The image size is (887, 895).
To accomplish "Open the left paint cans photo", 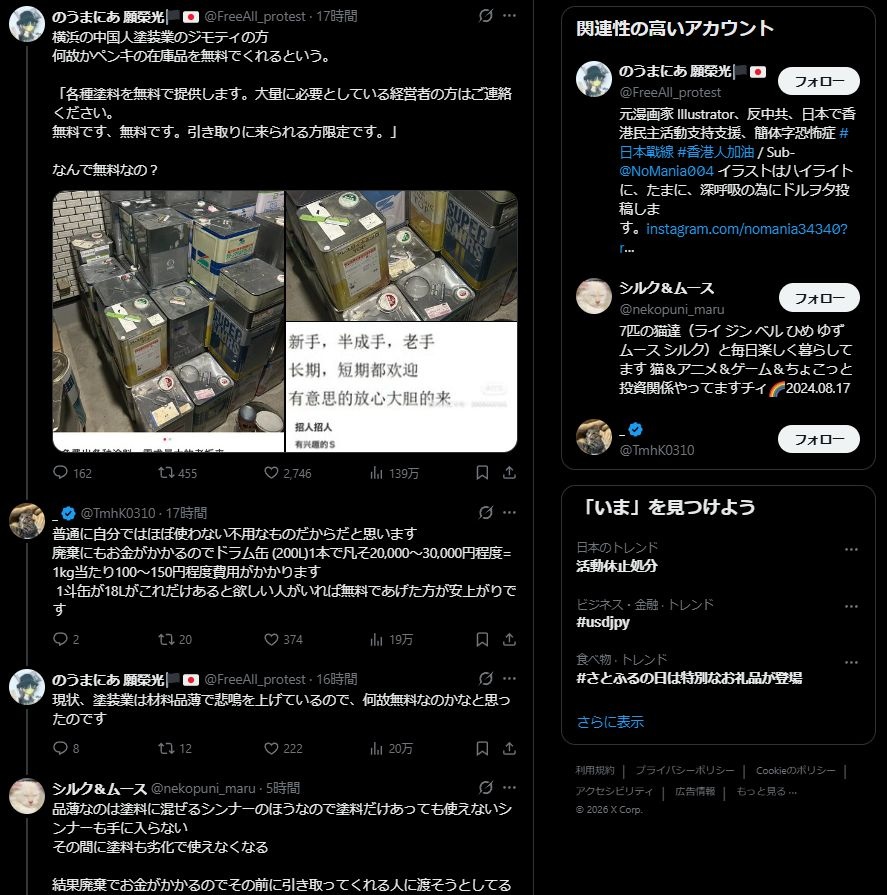I will 168,321.
